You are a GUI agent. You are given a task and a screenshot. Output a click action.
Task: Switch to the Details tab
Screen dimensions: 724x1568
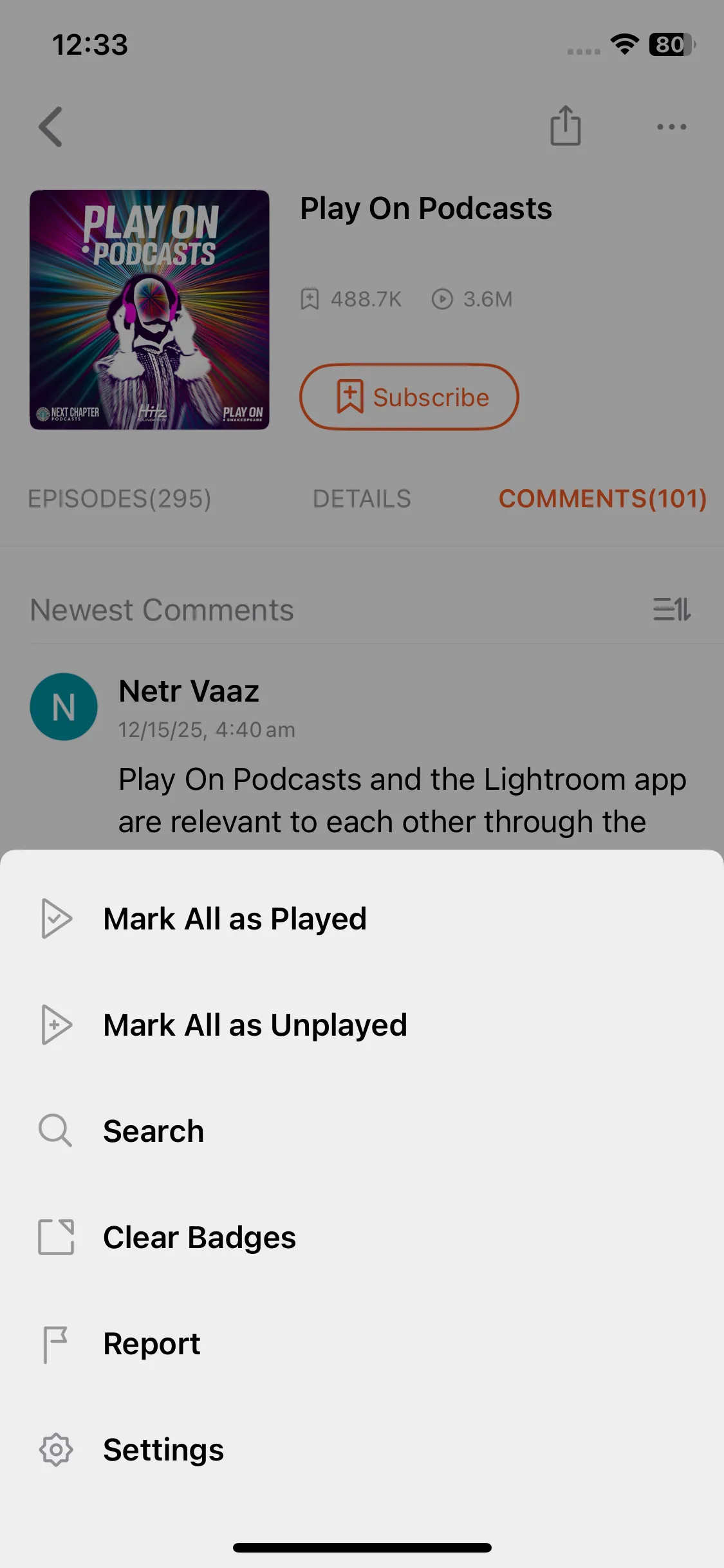(x=362, y=499)
